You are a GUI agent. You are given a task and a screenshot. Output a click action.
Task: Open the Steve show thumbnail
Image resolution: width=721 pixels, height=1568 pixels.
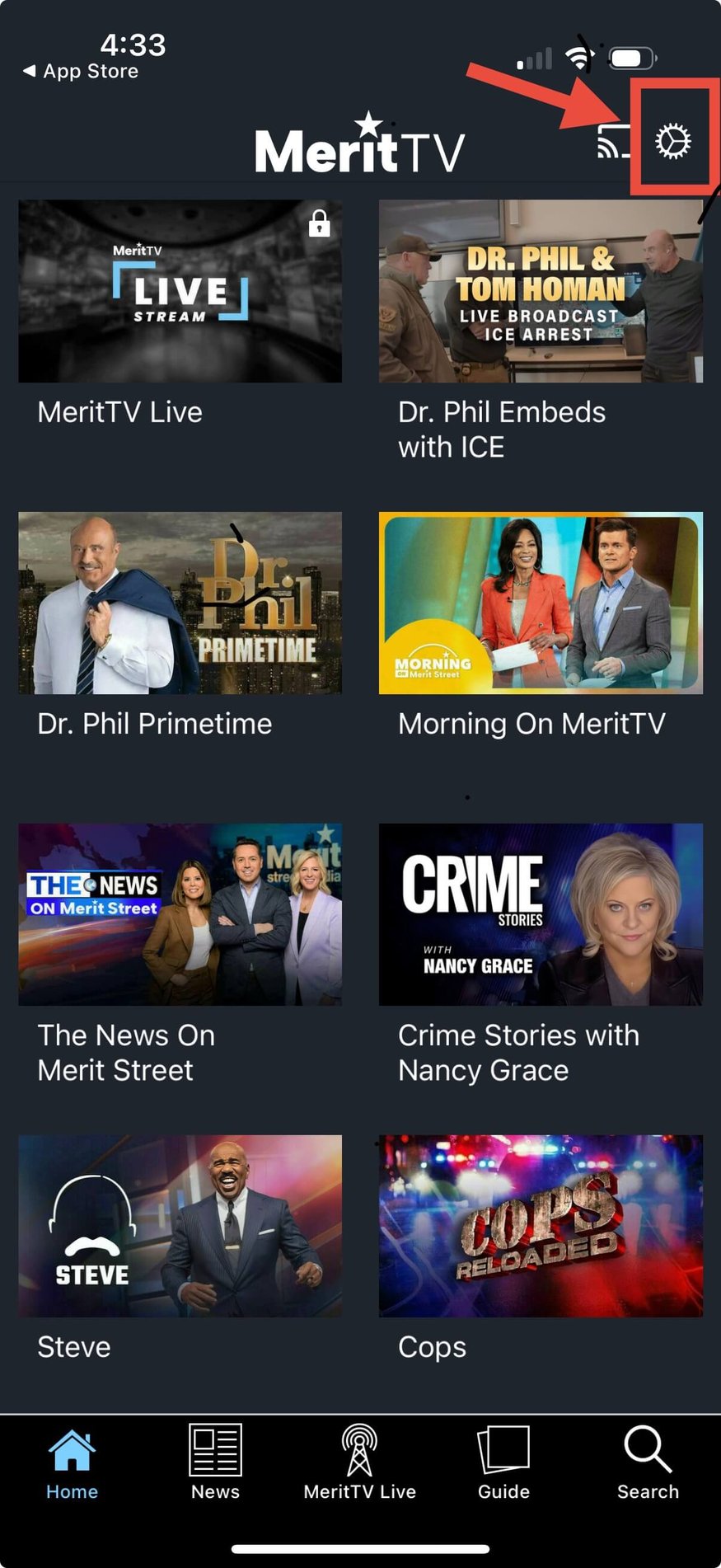pyautogui.click(x=180, y=1227)
